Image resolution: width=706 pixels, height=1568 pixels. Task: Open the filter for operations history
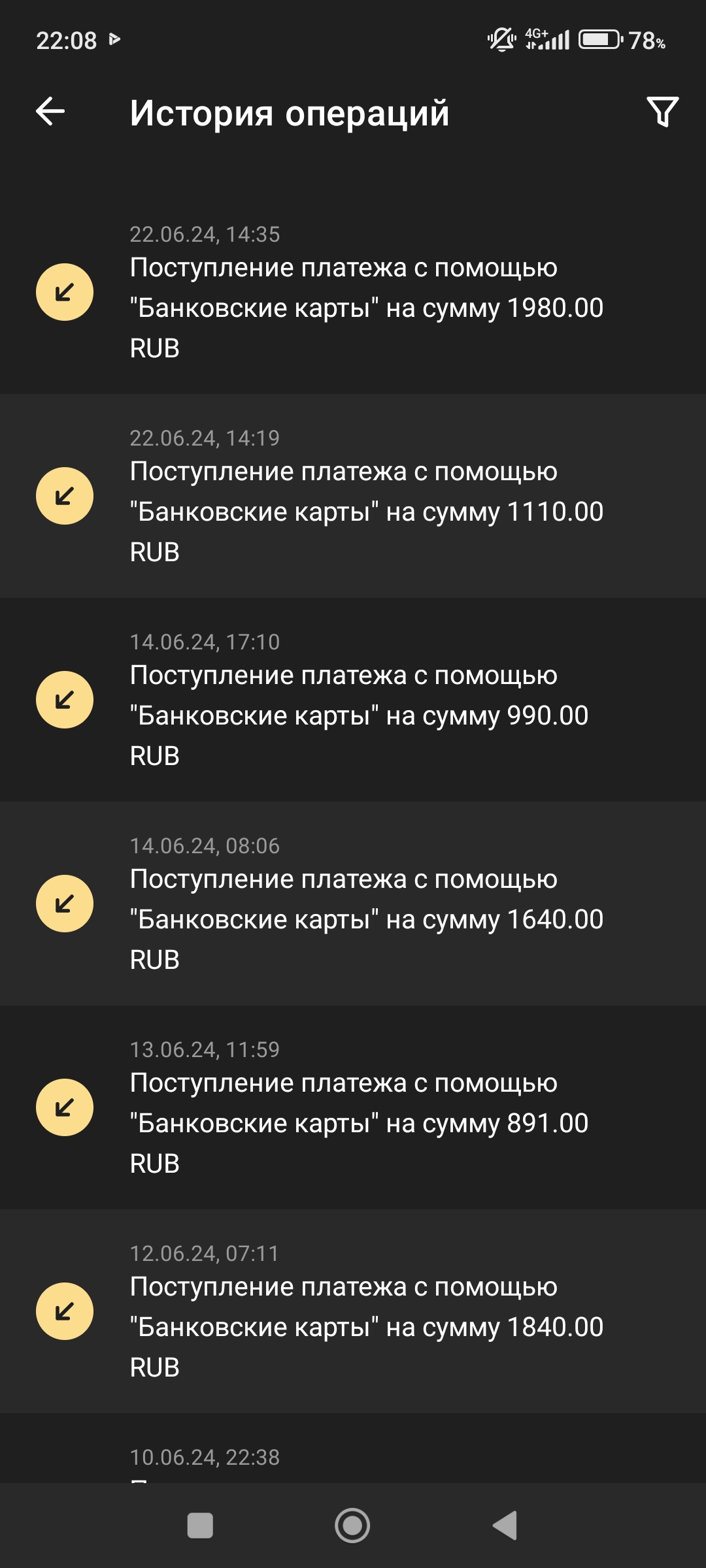662,112
